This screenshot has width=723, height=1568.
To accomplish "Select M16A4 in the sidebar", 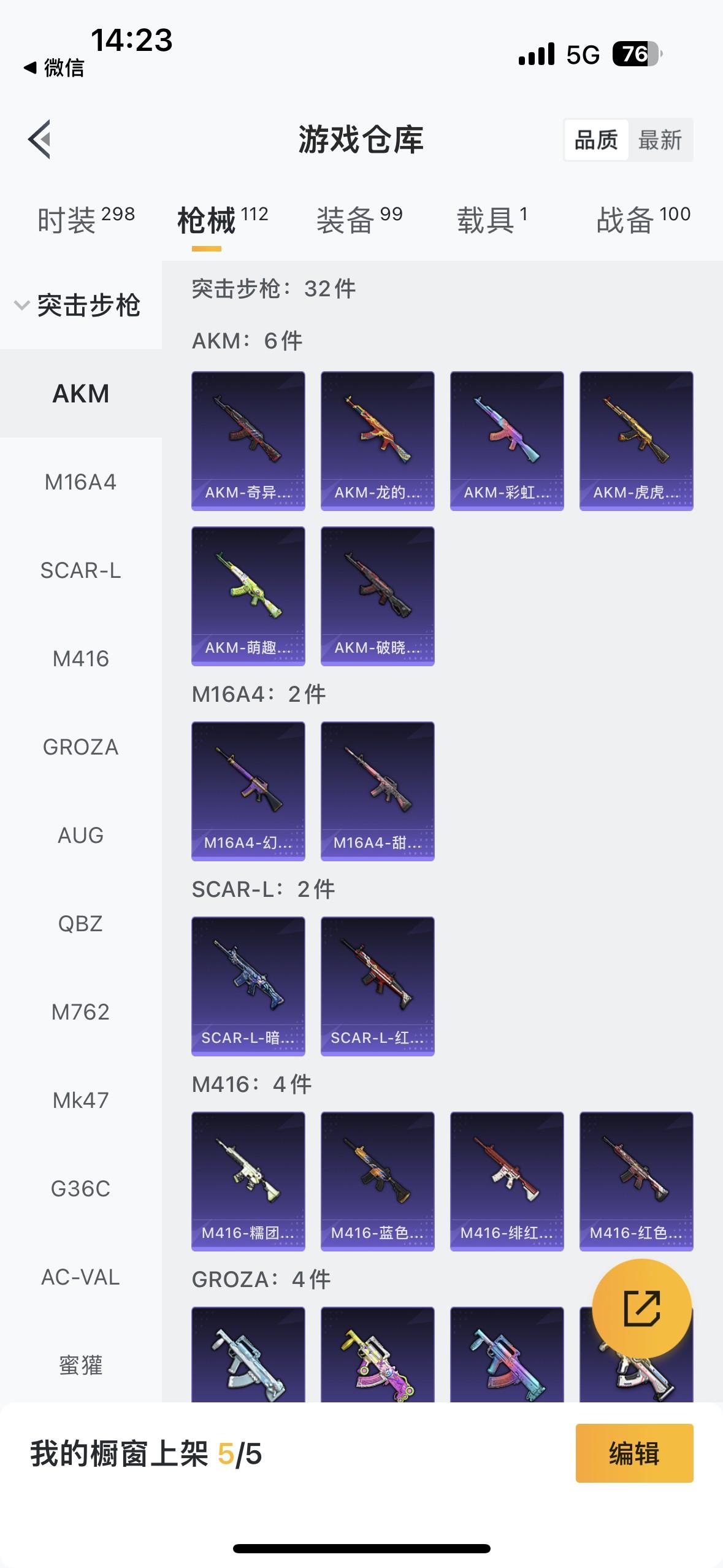I will coord(81,482).
